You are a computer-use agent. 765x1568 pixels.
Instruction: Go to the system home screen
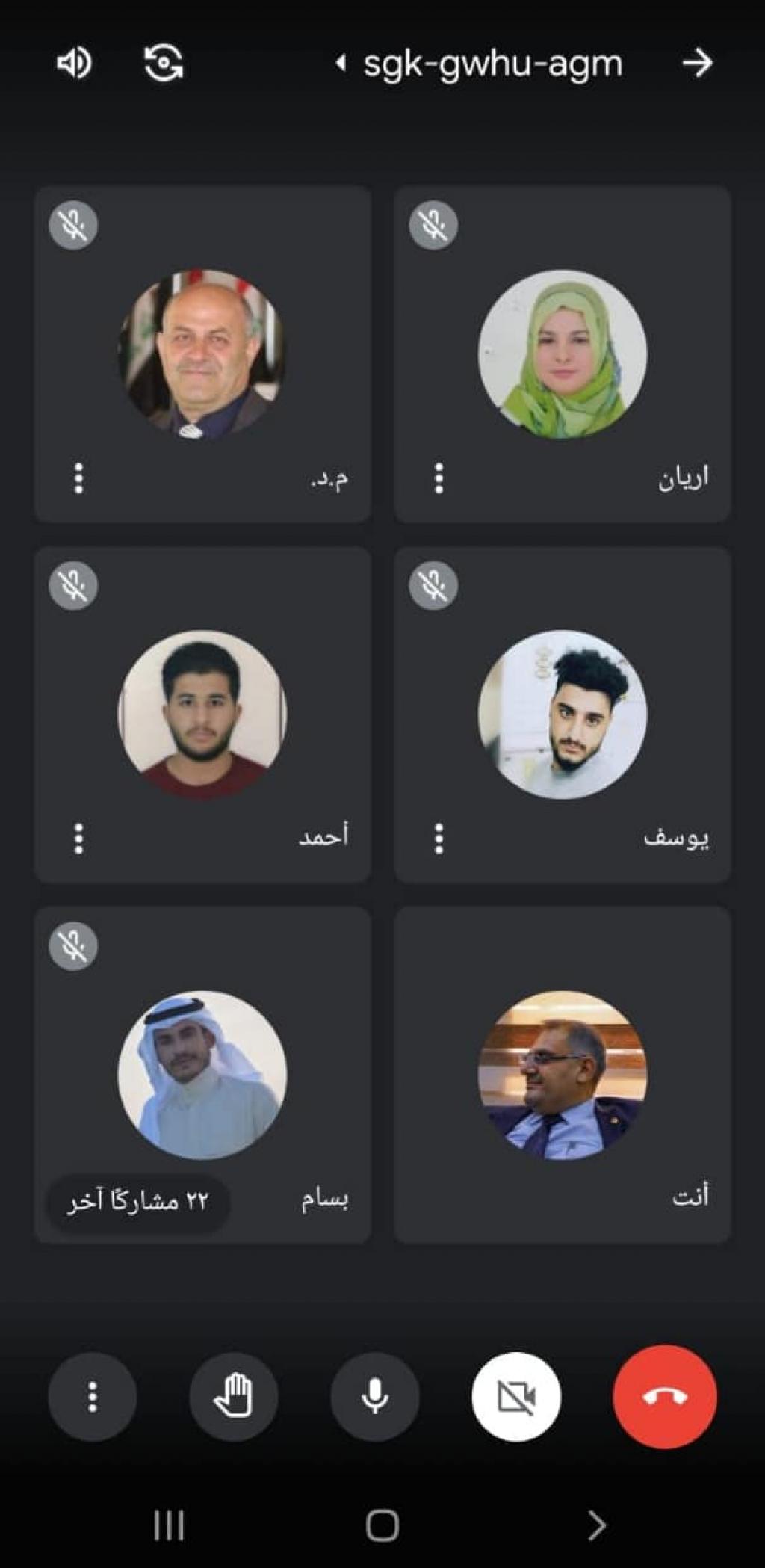(382, 1525)
